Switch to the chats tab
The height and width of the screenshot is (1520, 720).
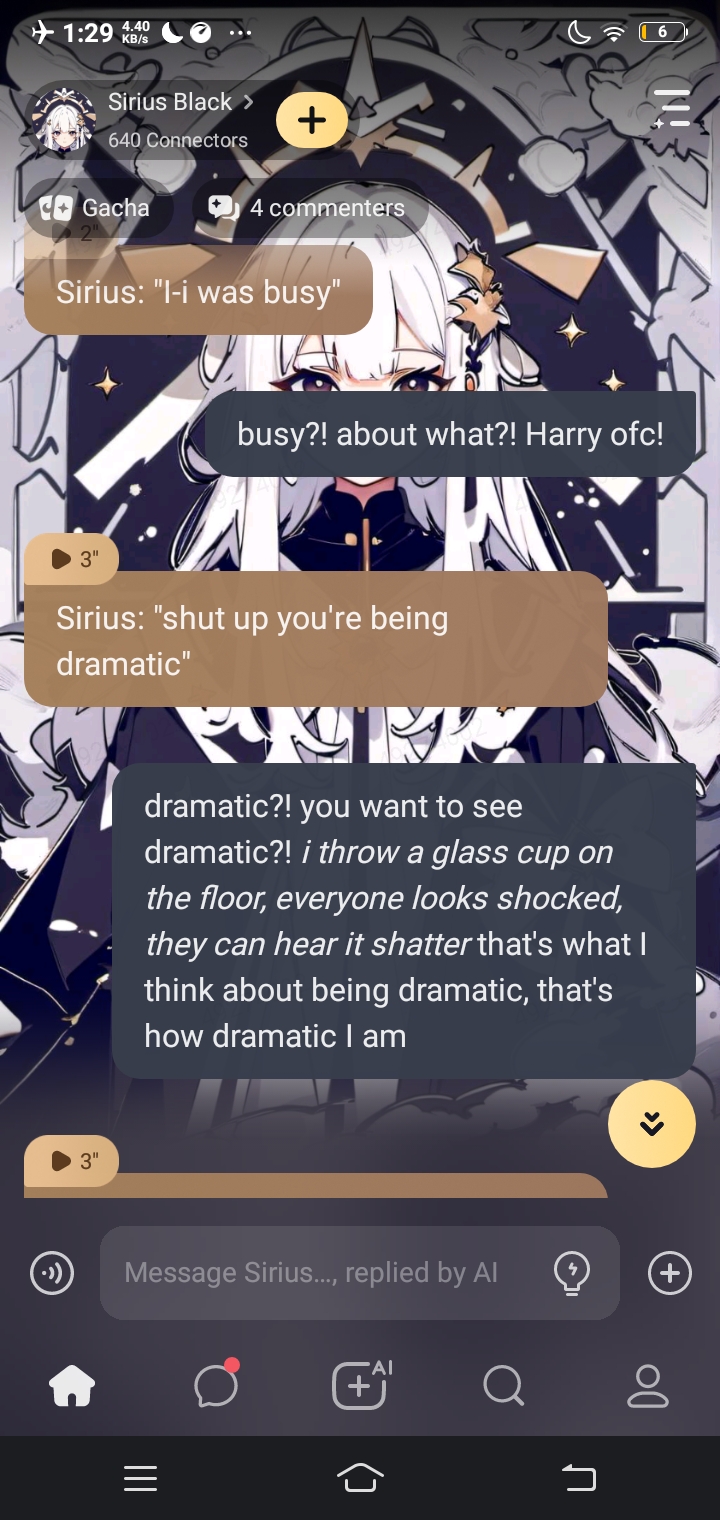[216, 1386]
